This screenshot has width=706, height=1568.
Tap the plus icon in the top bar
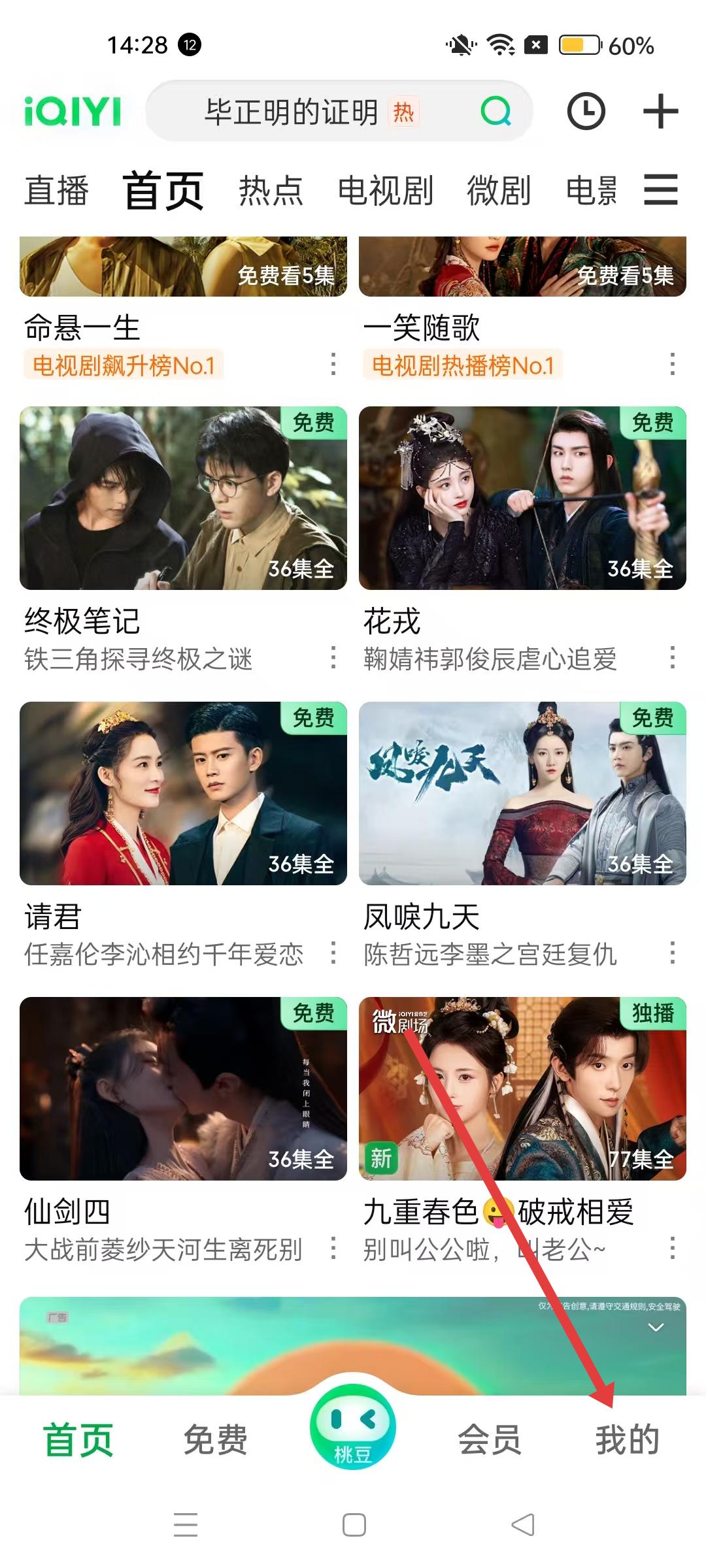click(x=660, y=112)
